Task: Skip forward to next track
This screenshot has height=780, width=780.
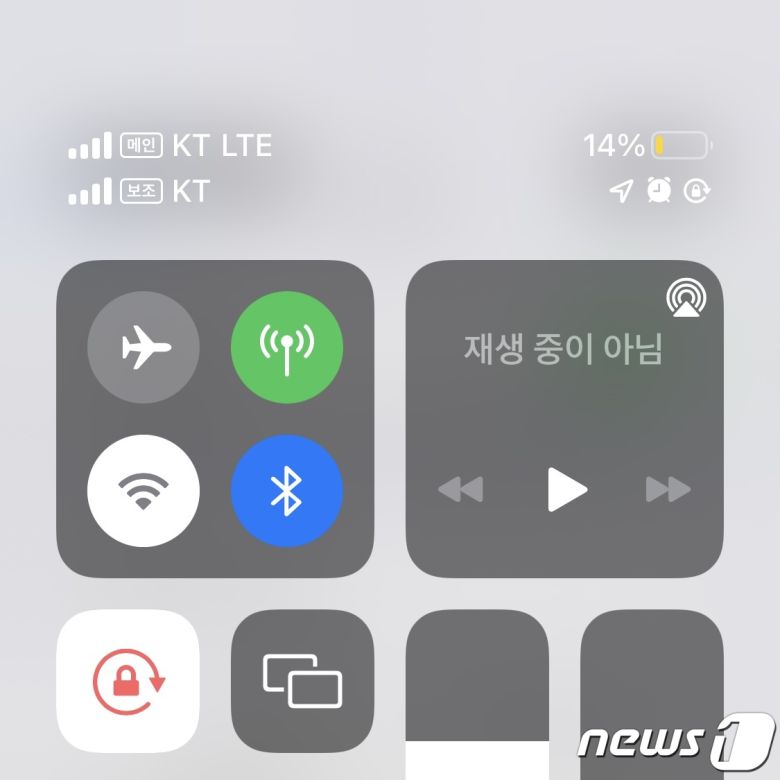Action: coord(668,489)
